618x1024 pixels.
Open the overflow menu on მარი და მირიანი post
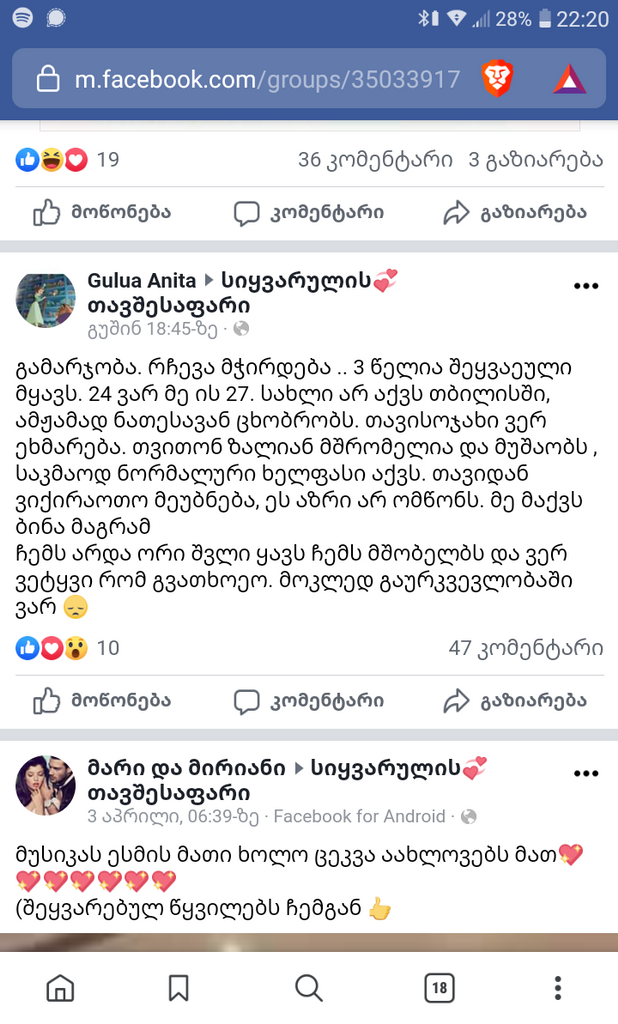586,774
